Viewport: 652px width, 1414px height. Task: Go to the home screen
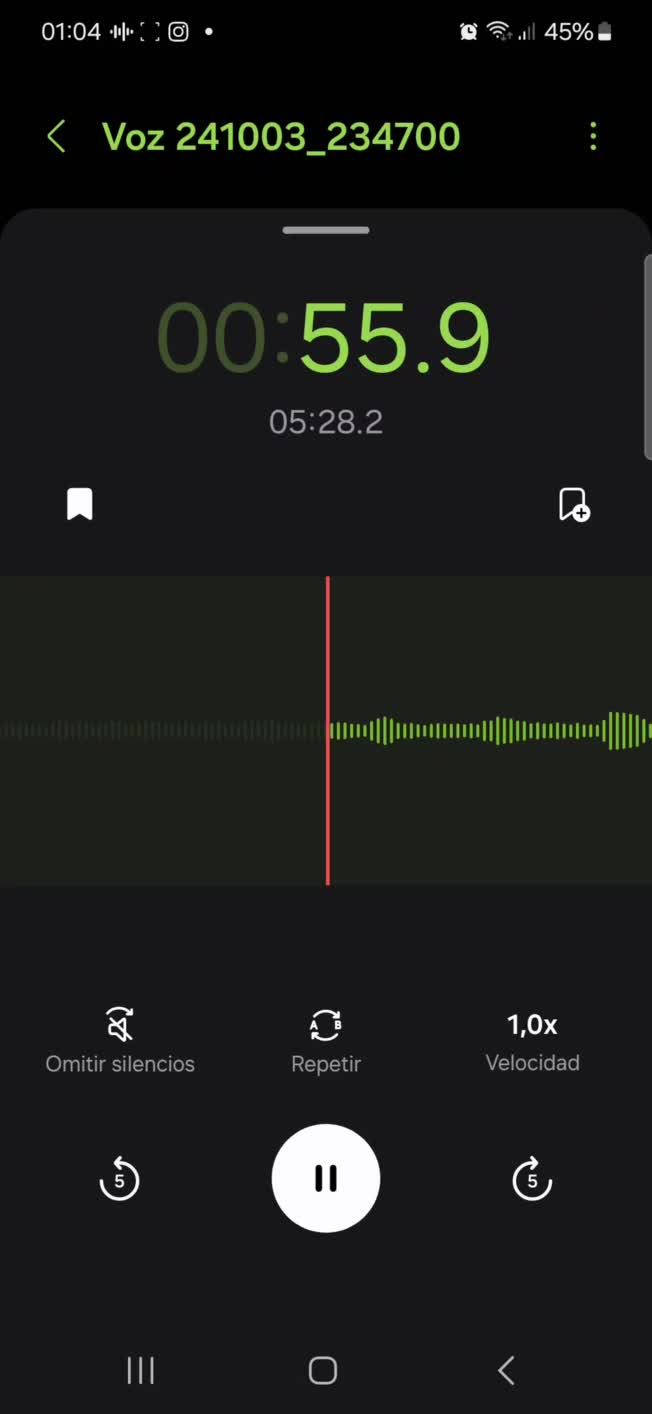323,1370
